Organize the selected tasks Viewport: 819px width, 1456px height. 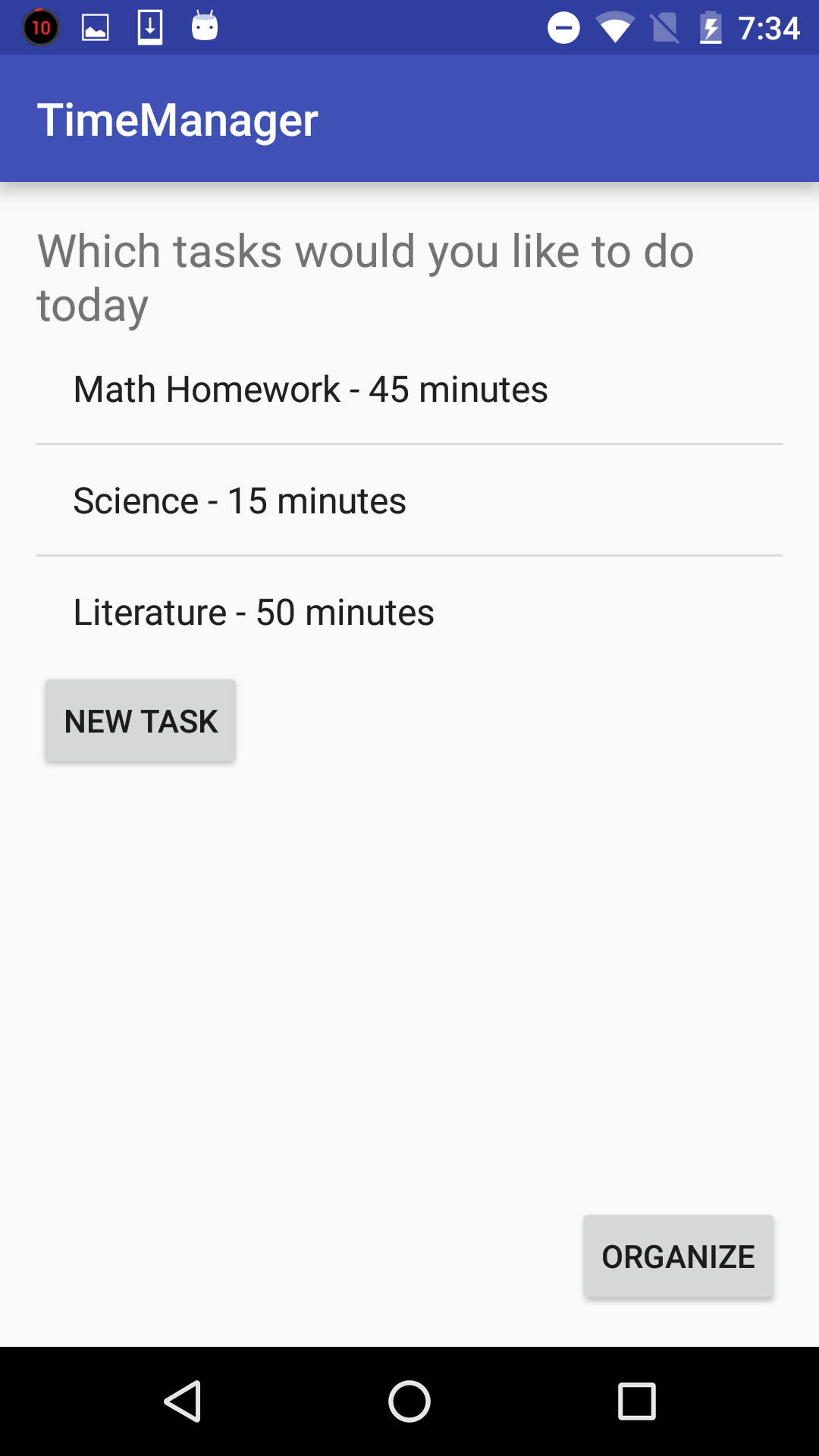click(x=678, y=1257)
